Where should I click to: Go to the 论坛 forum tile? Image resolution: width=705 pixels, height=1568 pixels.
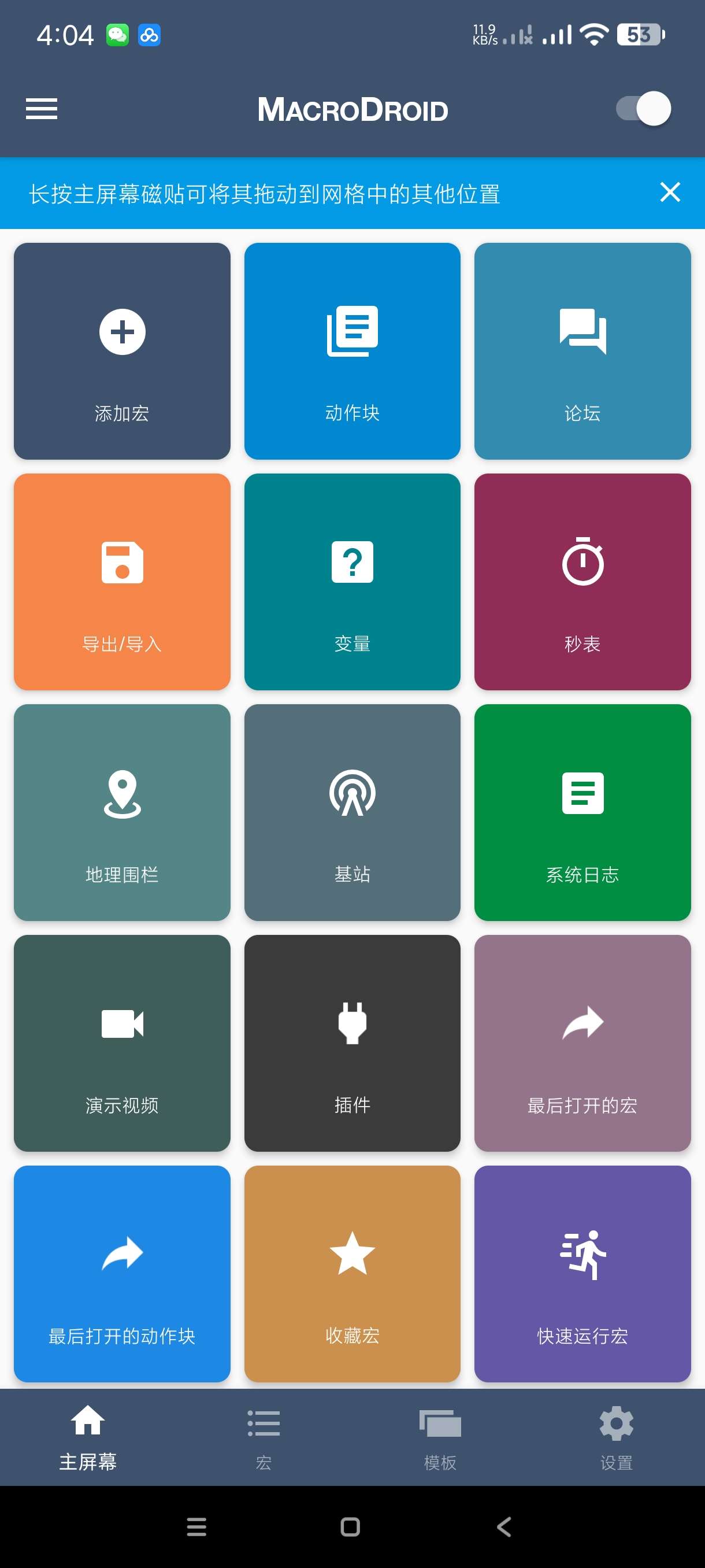pyautogui.click(x=582, y=350)
